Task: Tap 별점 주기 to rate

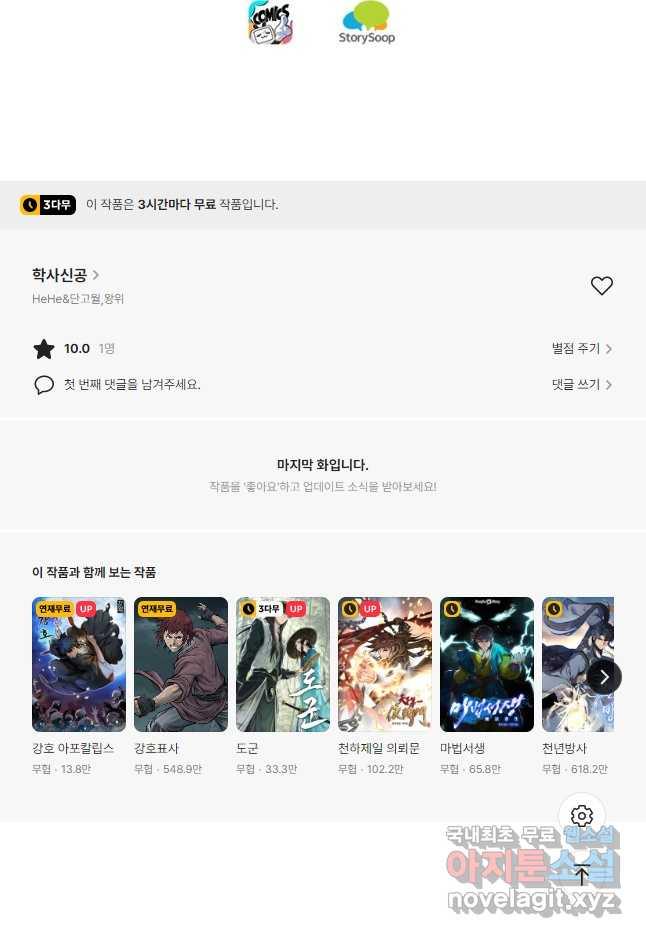Action: coord(581,349)
